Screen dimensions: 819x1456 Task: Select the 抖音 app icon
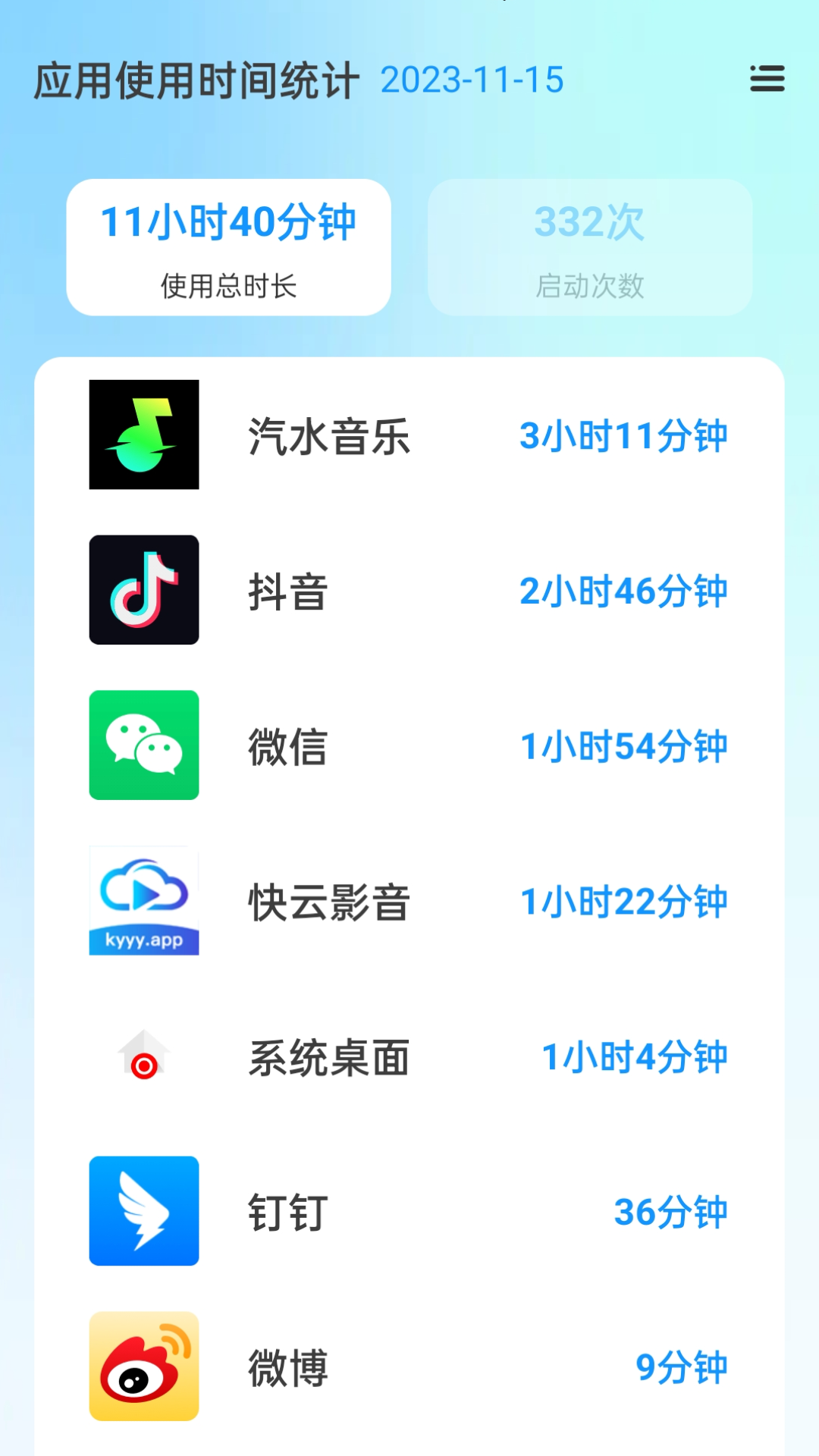click(x=144, y=591)
